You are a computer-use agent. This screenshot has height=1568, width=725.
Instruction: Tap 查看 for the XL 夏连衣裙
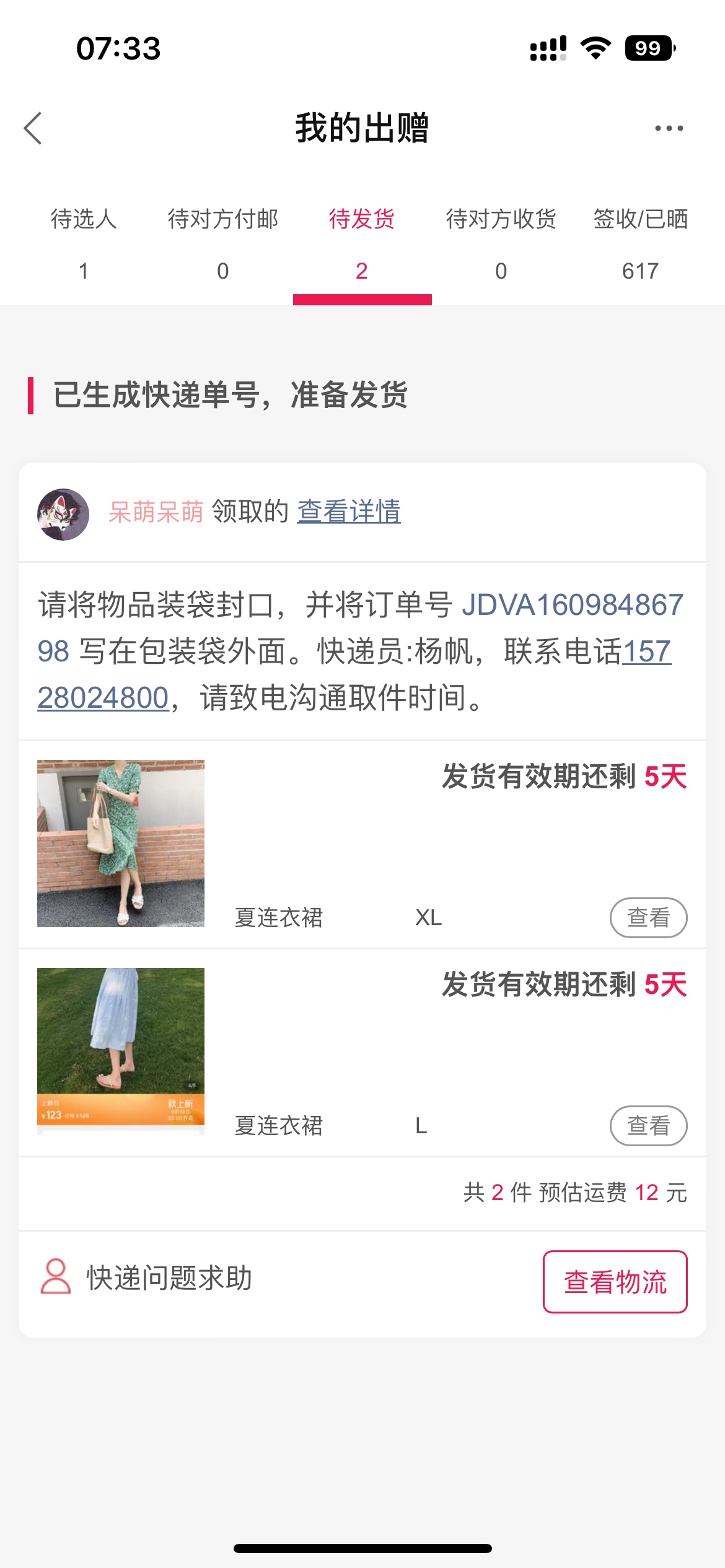click(x=648, y=917)
